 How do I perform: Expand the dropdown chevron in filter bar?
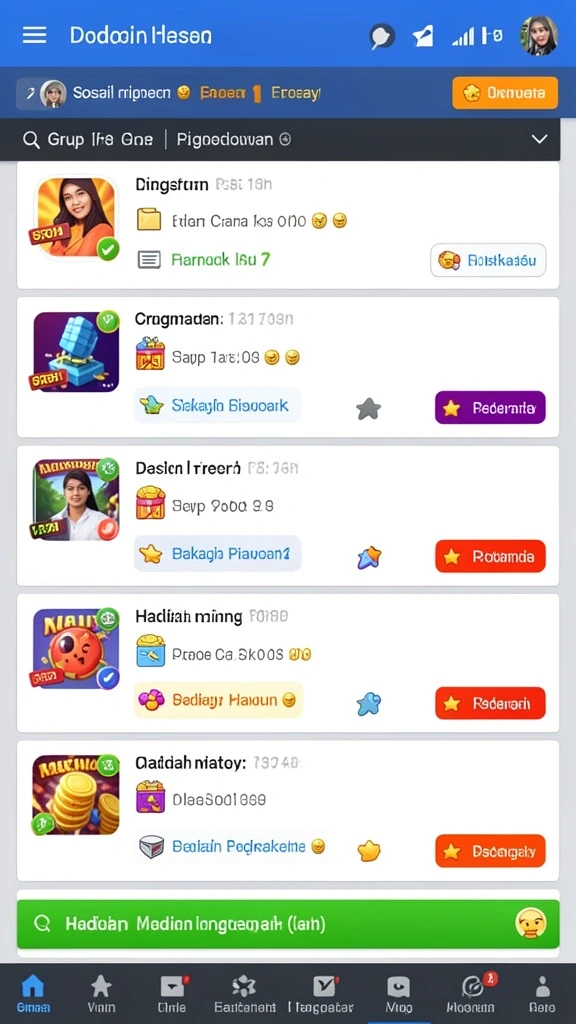[539, 139]
